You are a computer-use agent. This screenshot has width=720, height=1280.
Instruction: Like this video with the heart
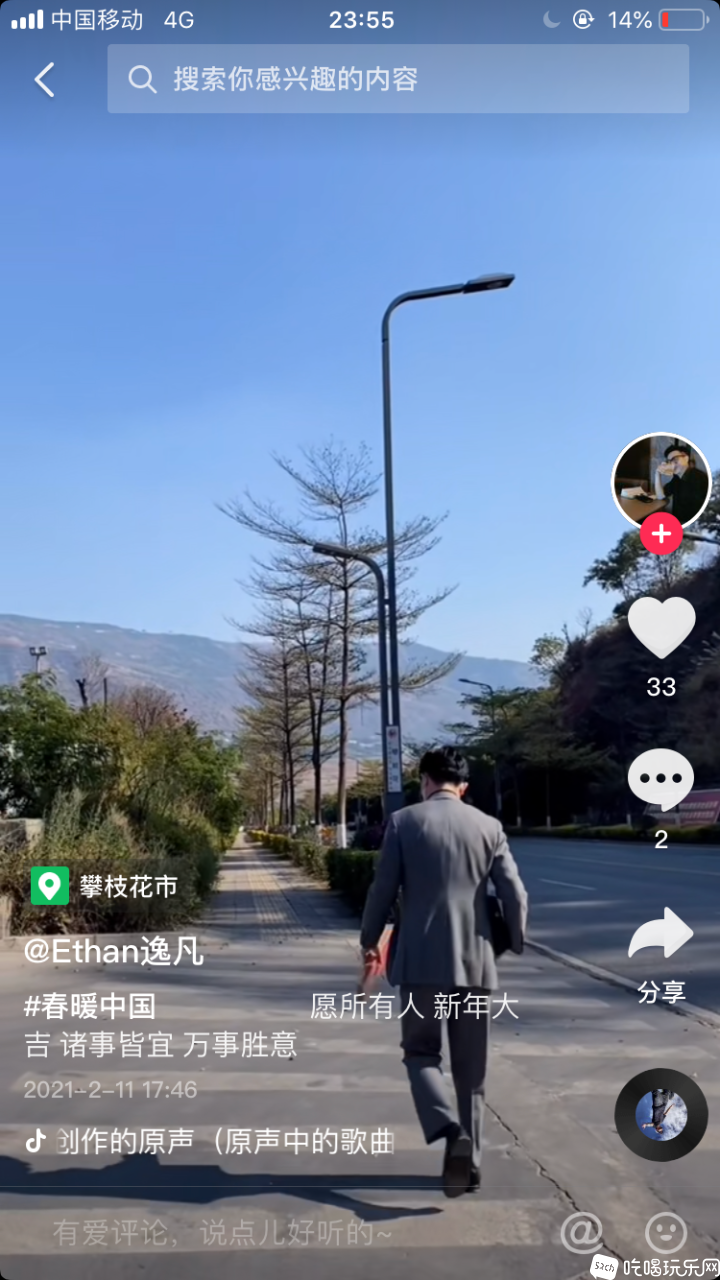coord(661,628)
